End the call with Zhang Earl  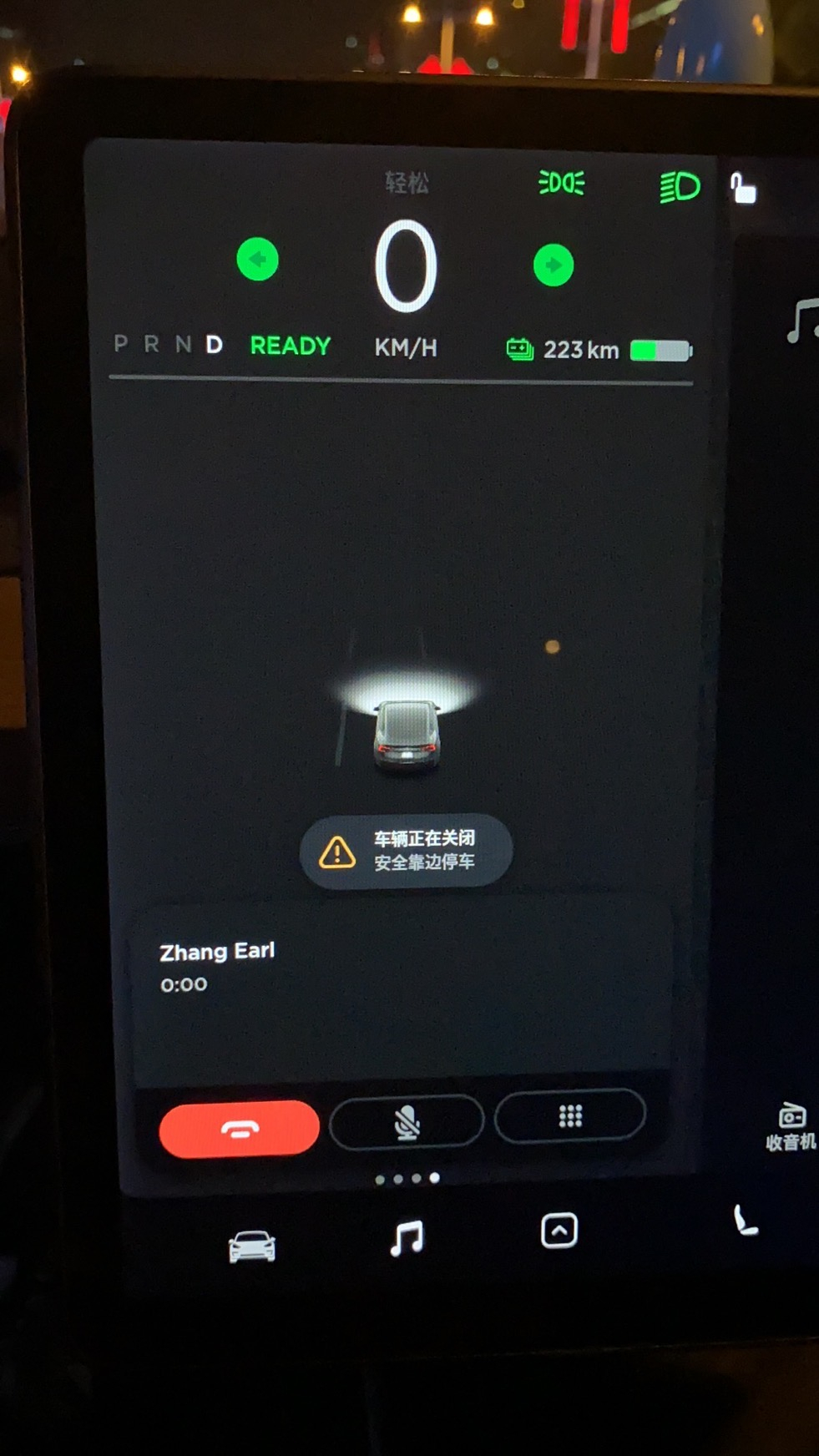click(x=239, y=1129)
